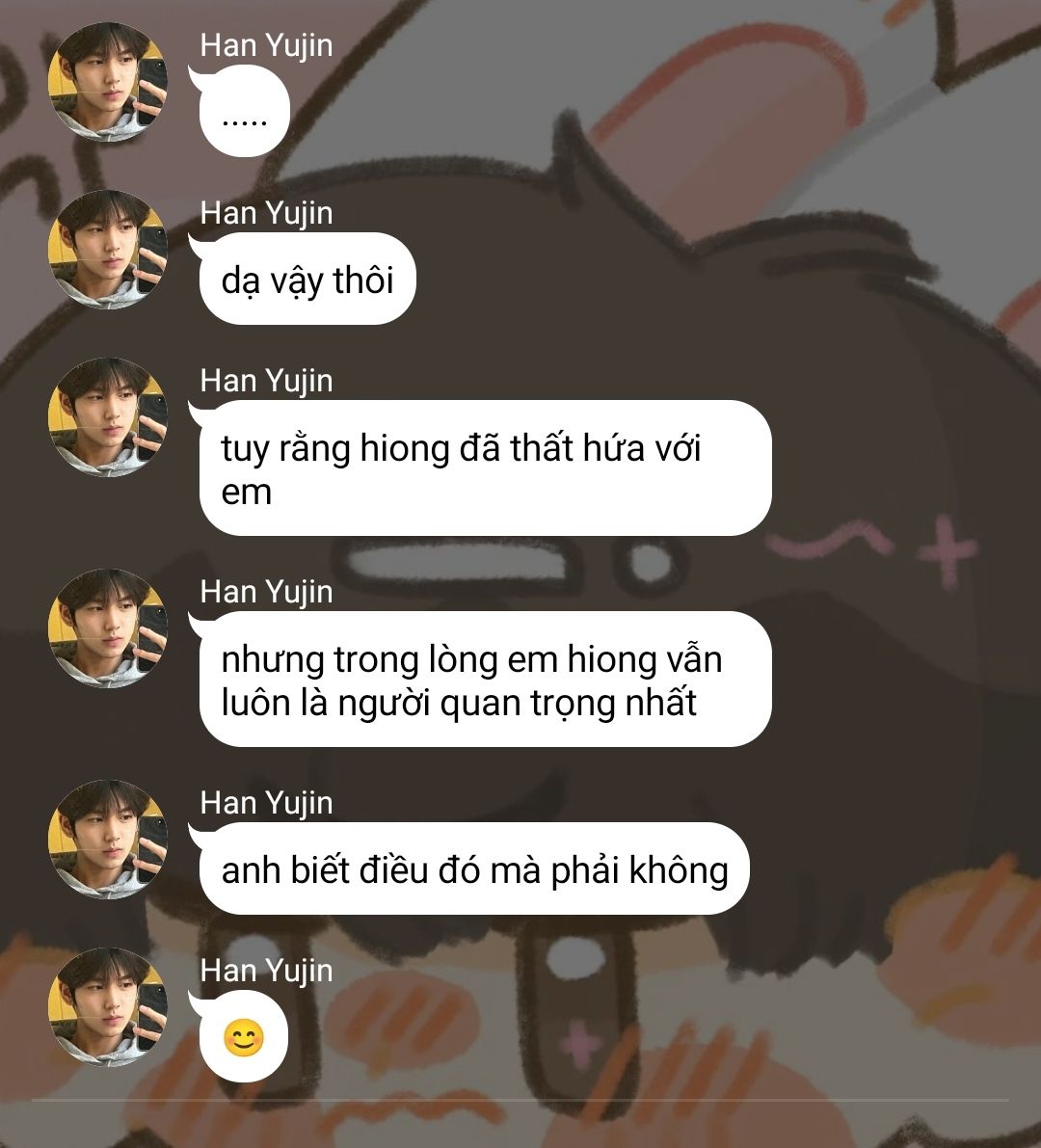Open Han Yujin's avatar beside the "....." message

click(x=108, y=83)
